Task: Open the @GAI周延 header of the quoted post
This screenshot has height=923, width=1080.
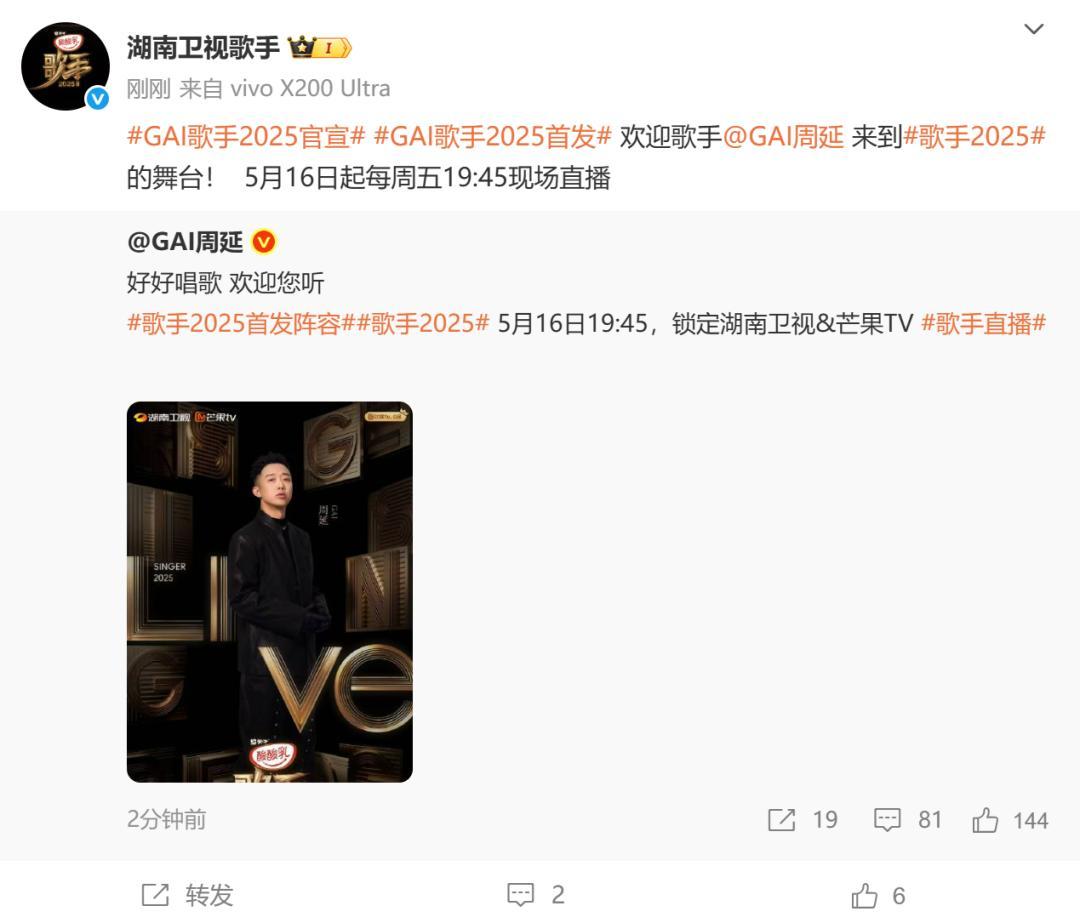Action: (x=185, y=242)
